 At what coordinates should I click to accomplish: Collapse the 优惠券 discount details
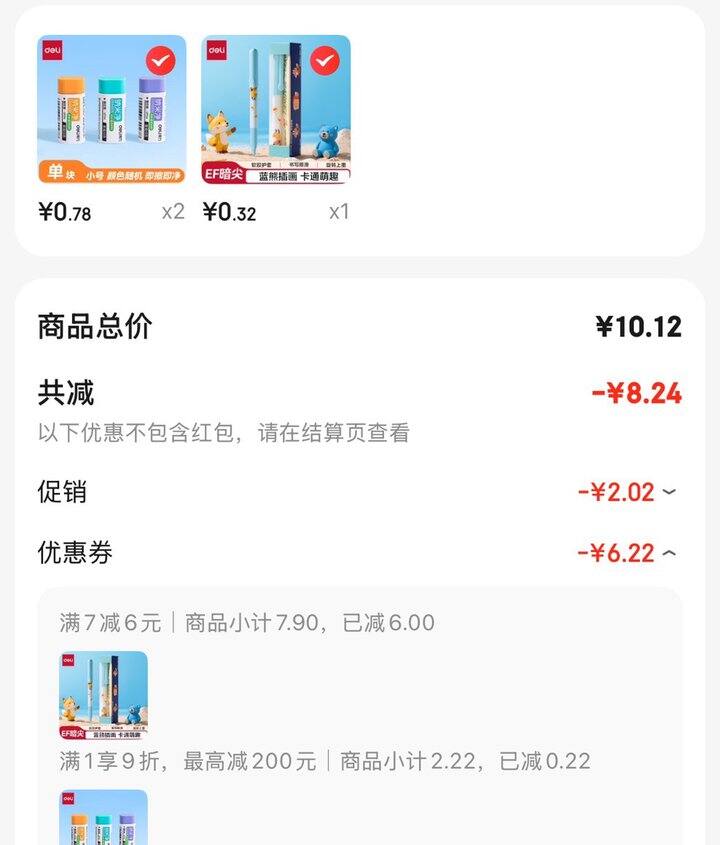click(x=669, y=553)
